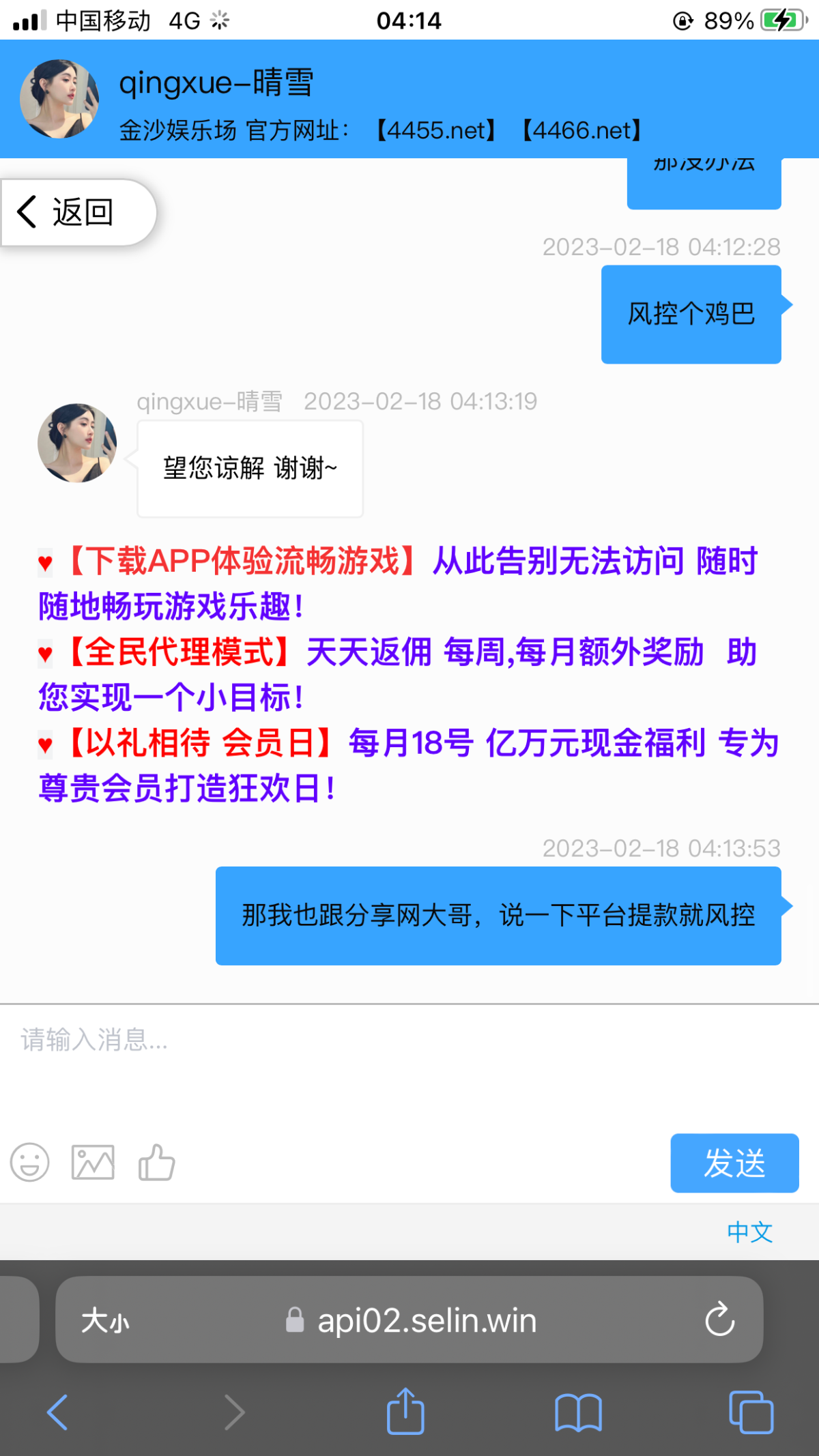The height and width of the screenshot is (1456, 819).
Task: Share this page from Safari
Action: click(x=405, y=1412)
